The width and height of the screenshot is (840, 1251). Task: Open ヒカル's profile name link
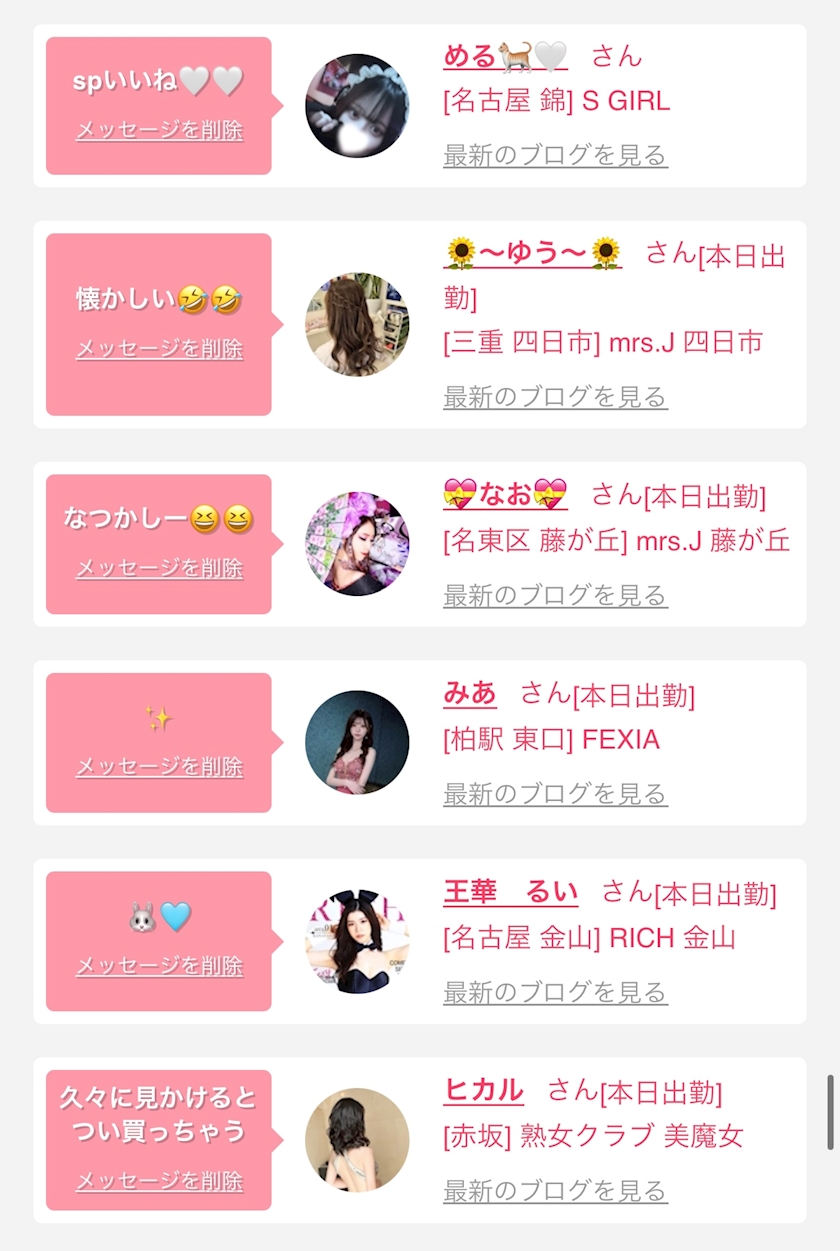pyautogui.click(x=483, y=1090)
